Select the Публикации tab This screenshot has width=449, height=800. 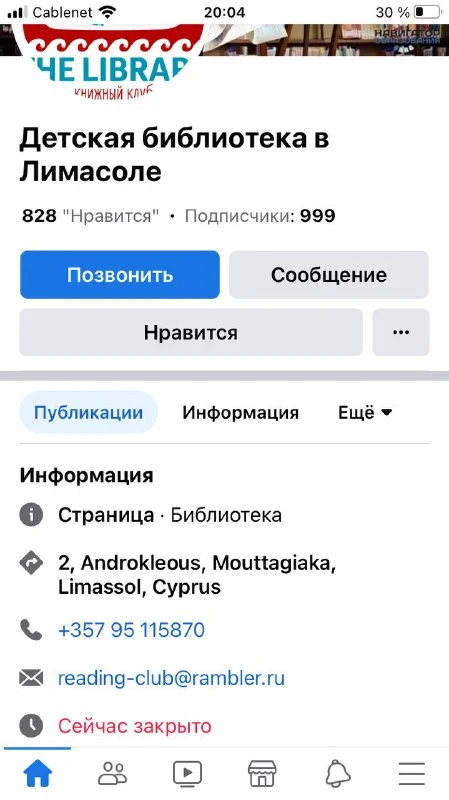coord(88,412)
